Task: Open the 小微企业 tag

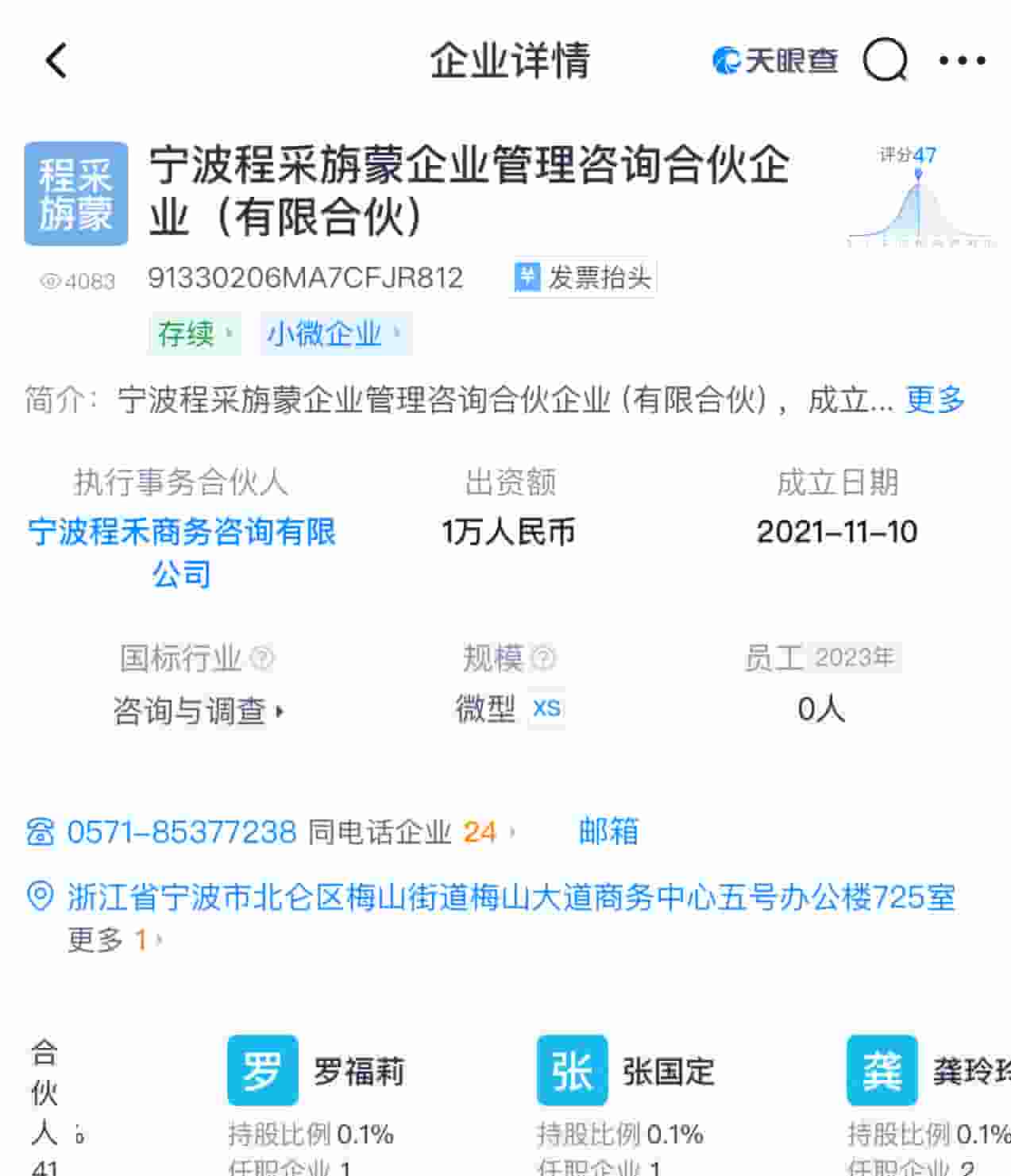Action: coord(334,334)
